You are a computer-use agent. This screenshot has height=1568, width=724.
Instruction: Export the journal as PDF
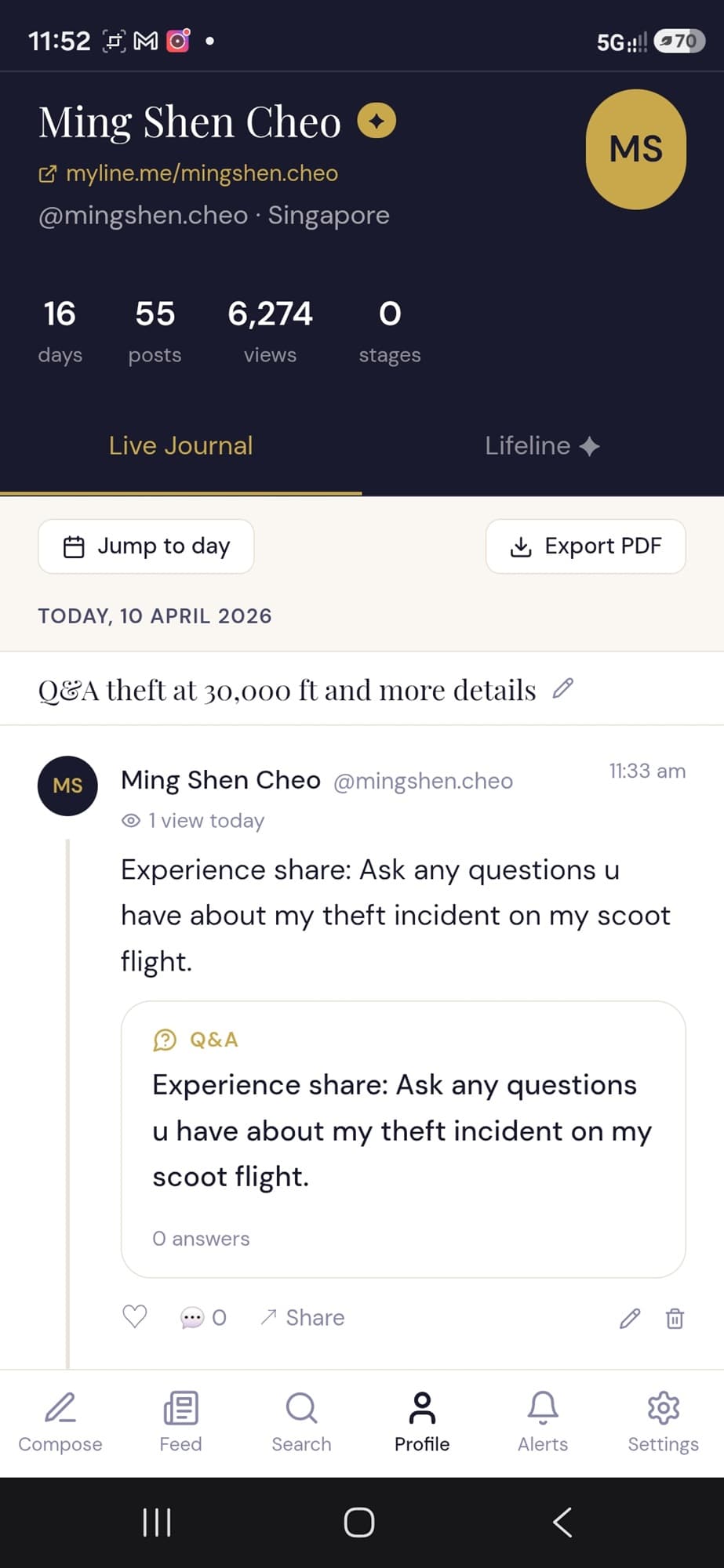585,546
